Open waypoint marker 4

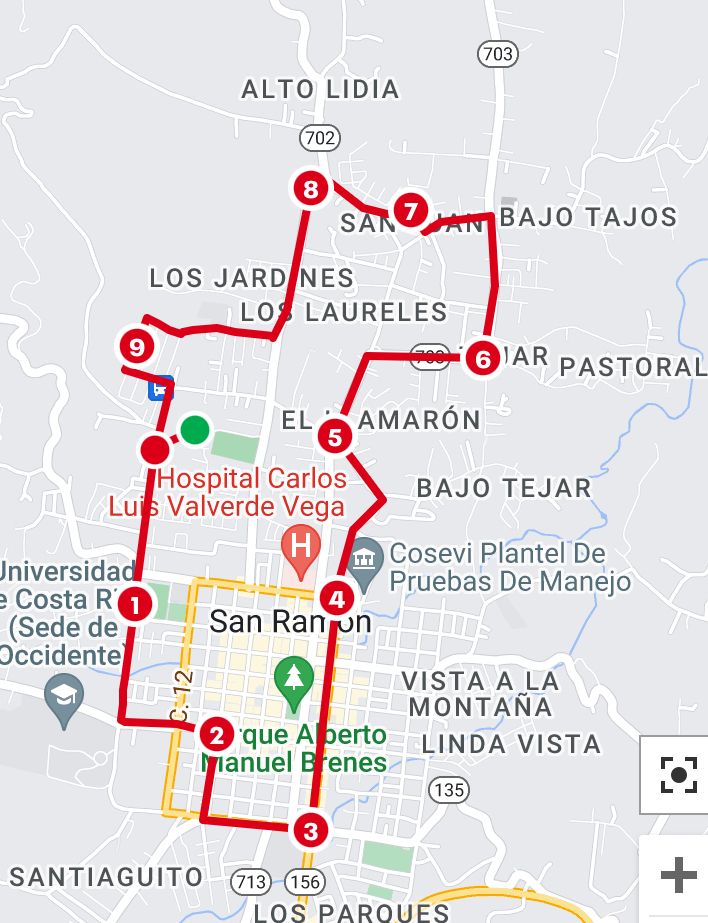tap(337, 599)
